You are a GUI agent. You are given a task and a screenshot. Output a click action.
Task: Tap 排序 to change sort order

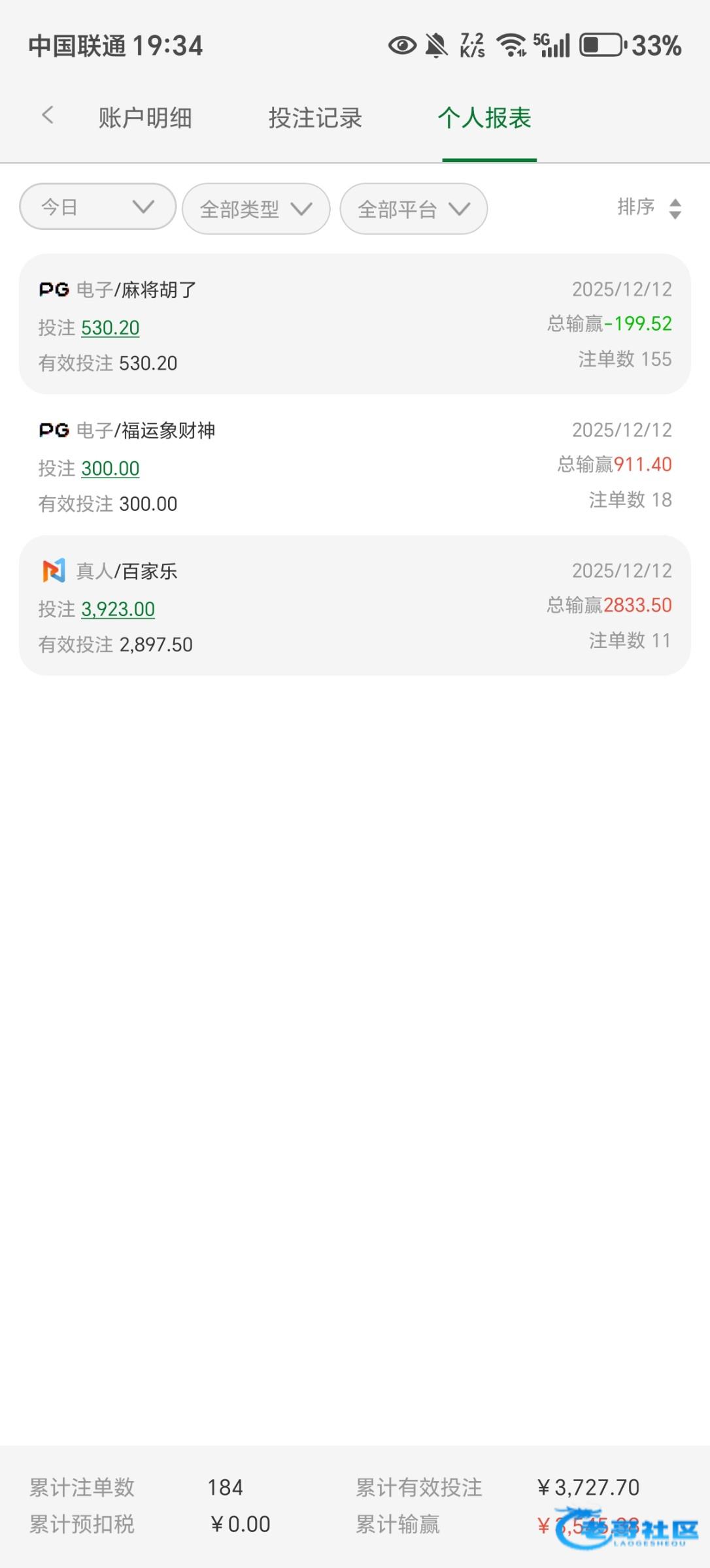(649, 208)
